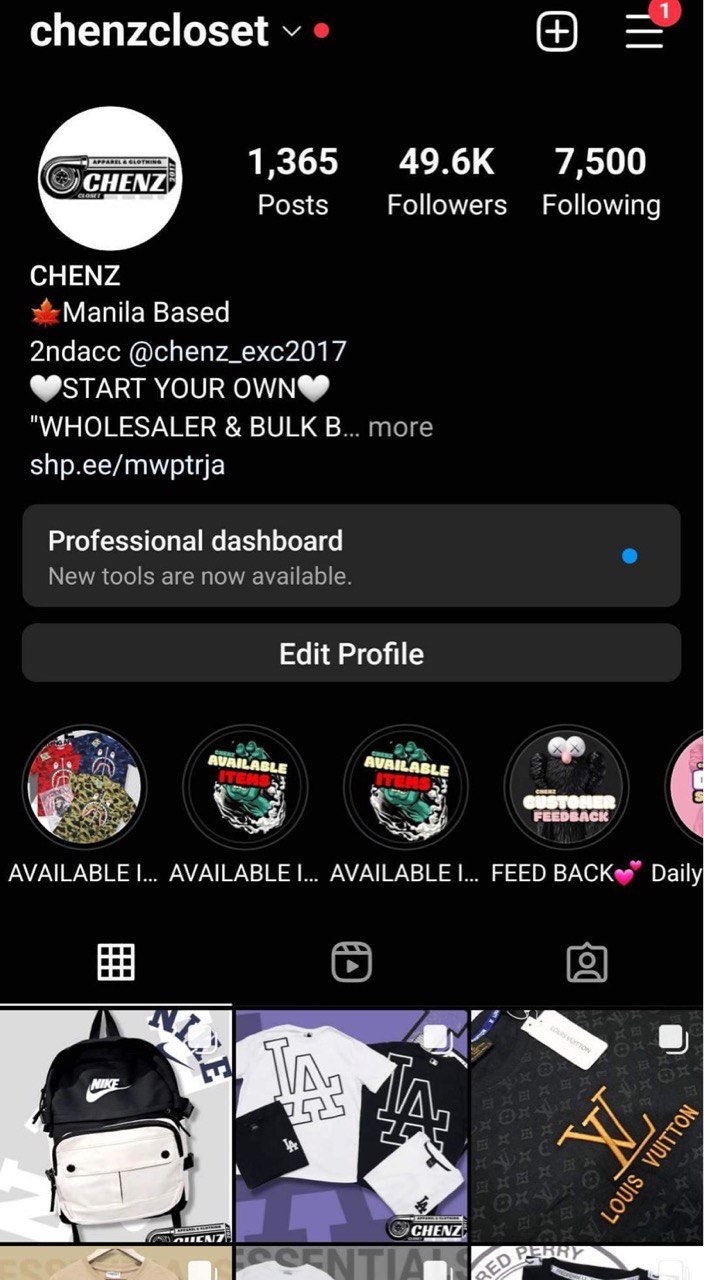This screenshot has height=1280, width=704.
Task: Switch to the tagged photos tab
Action: (x=586, y=962)
